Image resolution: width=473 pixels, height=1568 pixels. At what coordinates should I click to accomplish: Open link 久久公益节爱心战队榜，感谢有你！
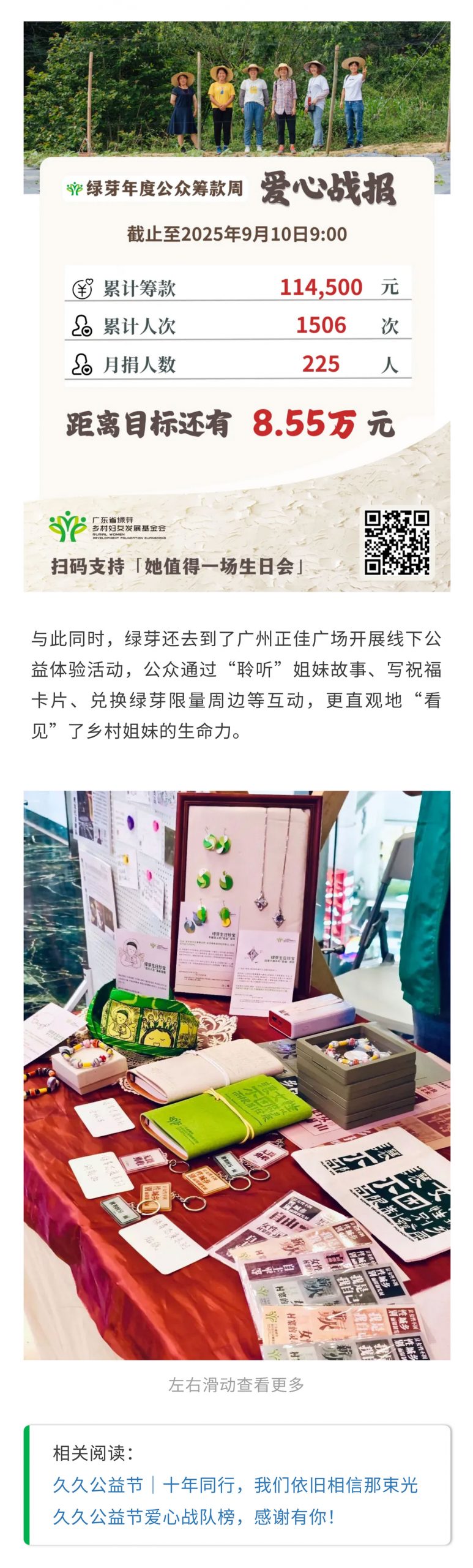coord(194,1516)
